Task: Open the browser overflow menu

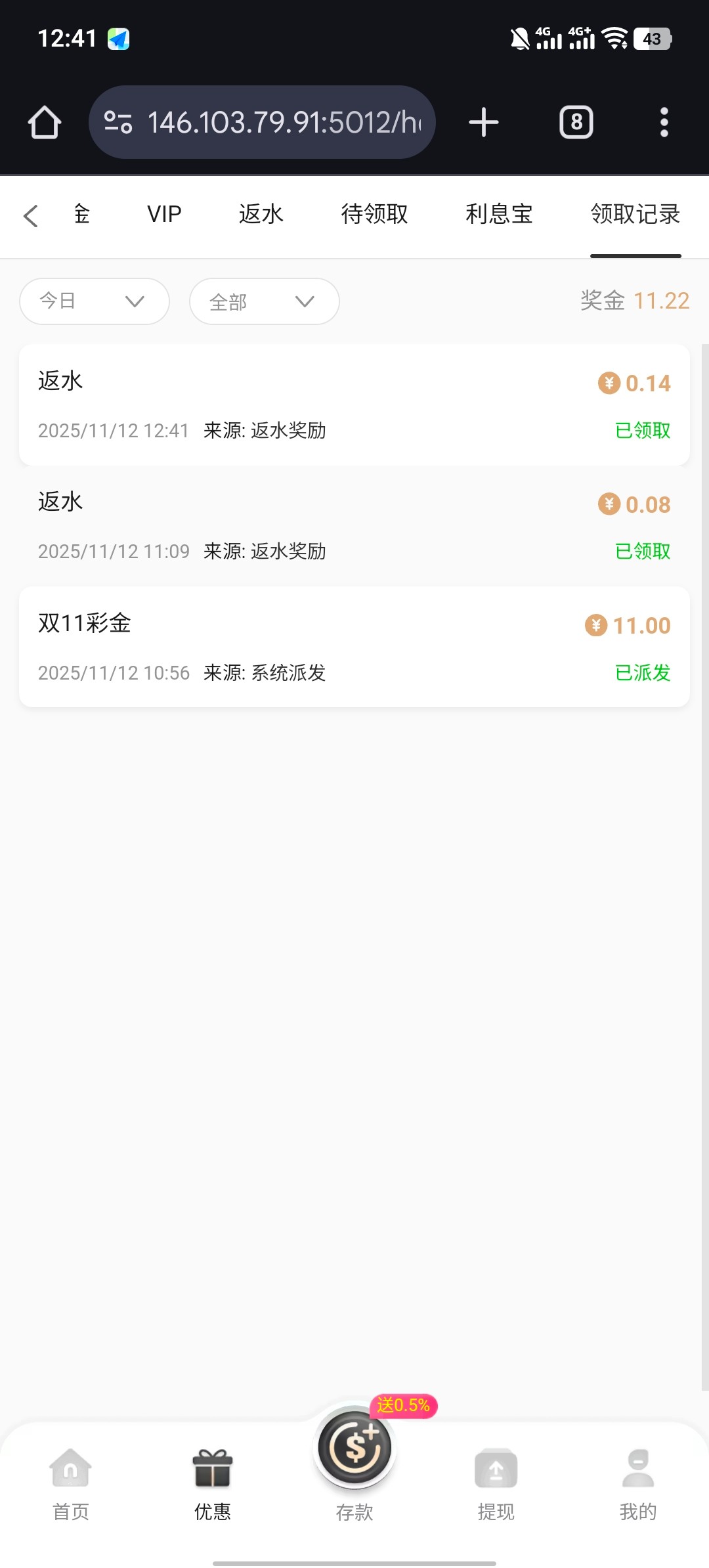Action: coord(664,122)
